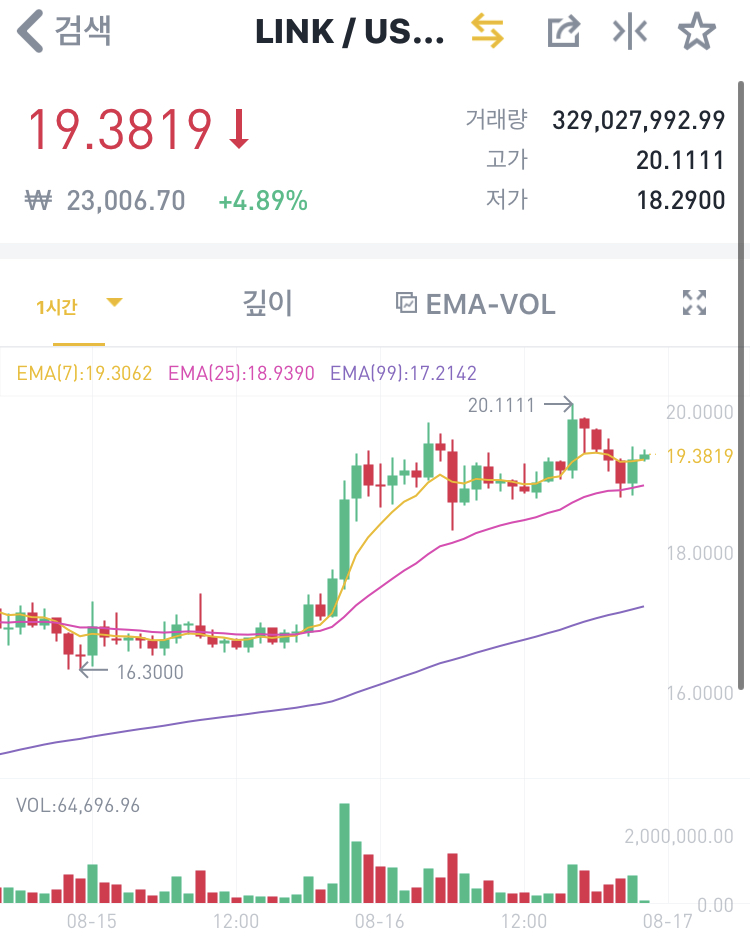Open EMA-VOL indicator settings
Viewport: 750px width, 939px height.
coord(476,304)
